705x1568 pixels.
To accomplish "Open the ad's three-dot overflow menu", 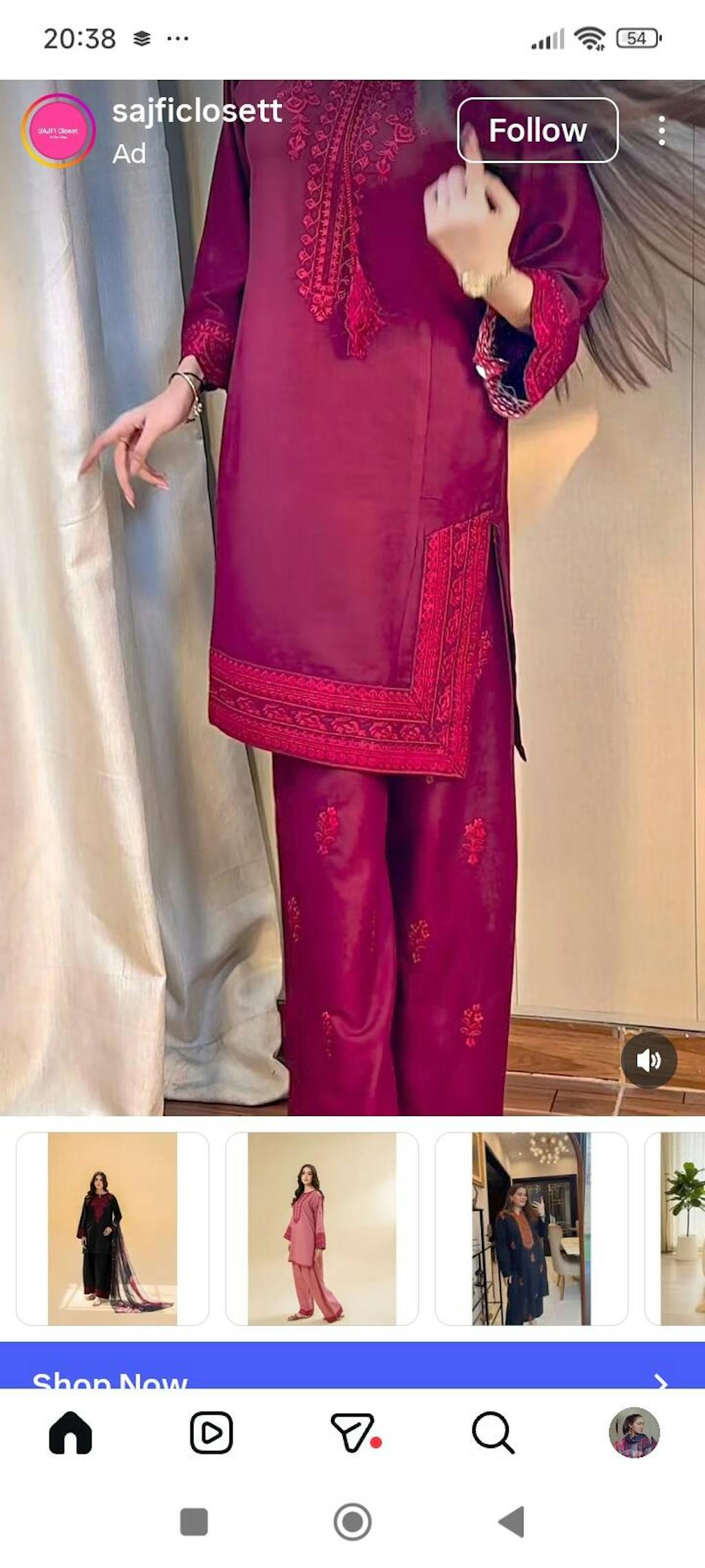I will point(661,130).
